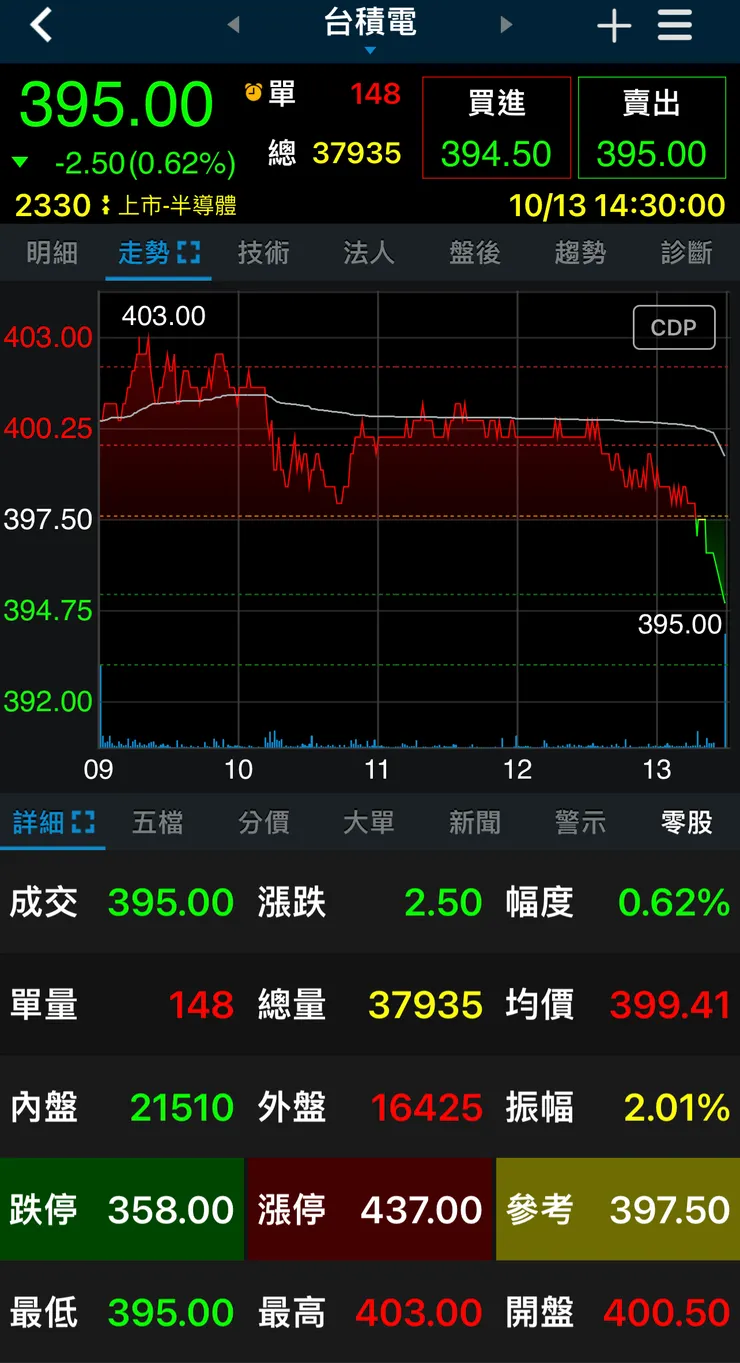Switch to the 趨勢 trend tab
Image resolution: width=740 pixels, height=1363 pixels.
(x=581, y=253)
